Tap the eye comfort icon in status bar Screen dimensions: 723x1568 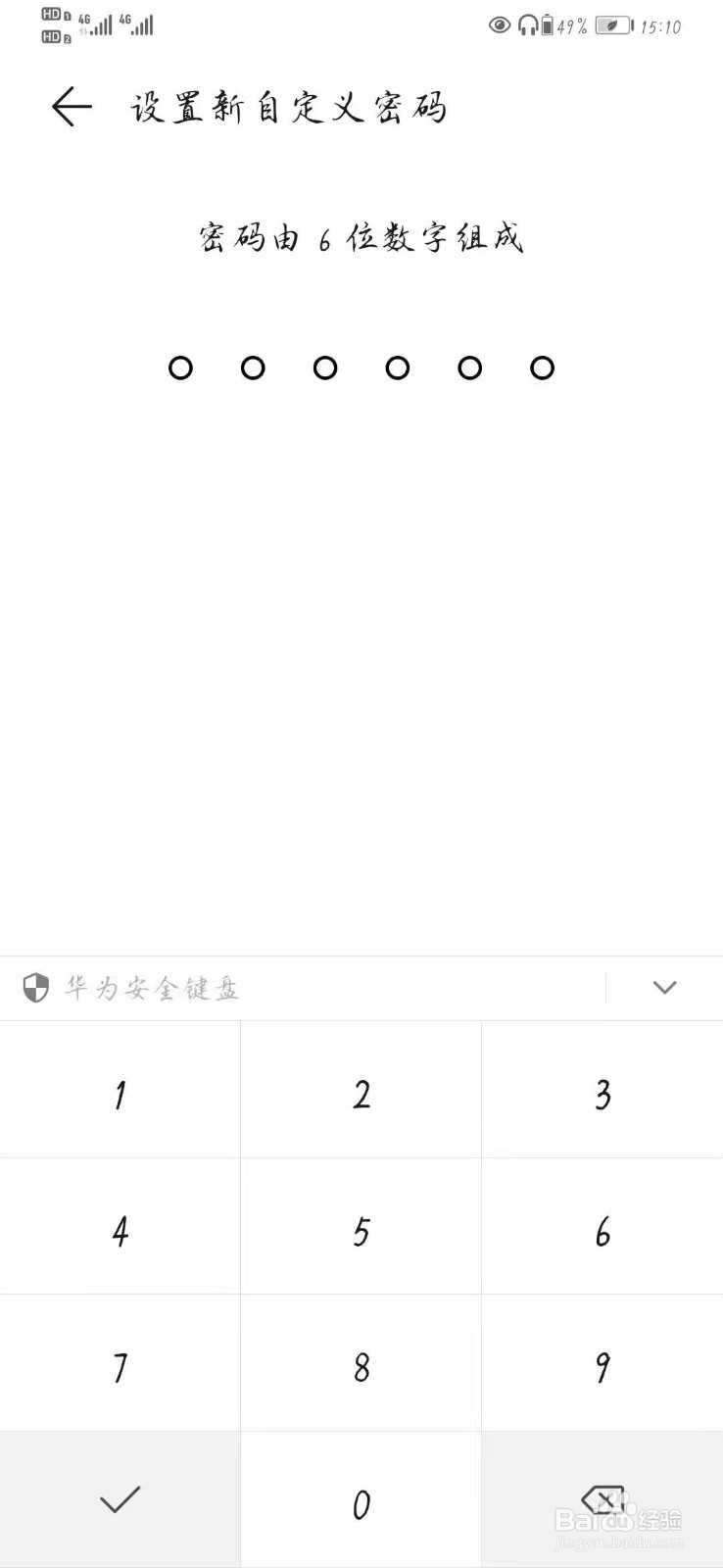501,26
